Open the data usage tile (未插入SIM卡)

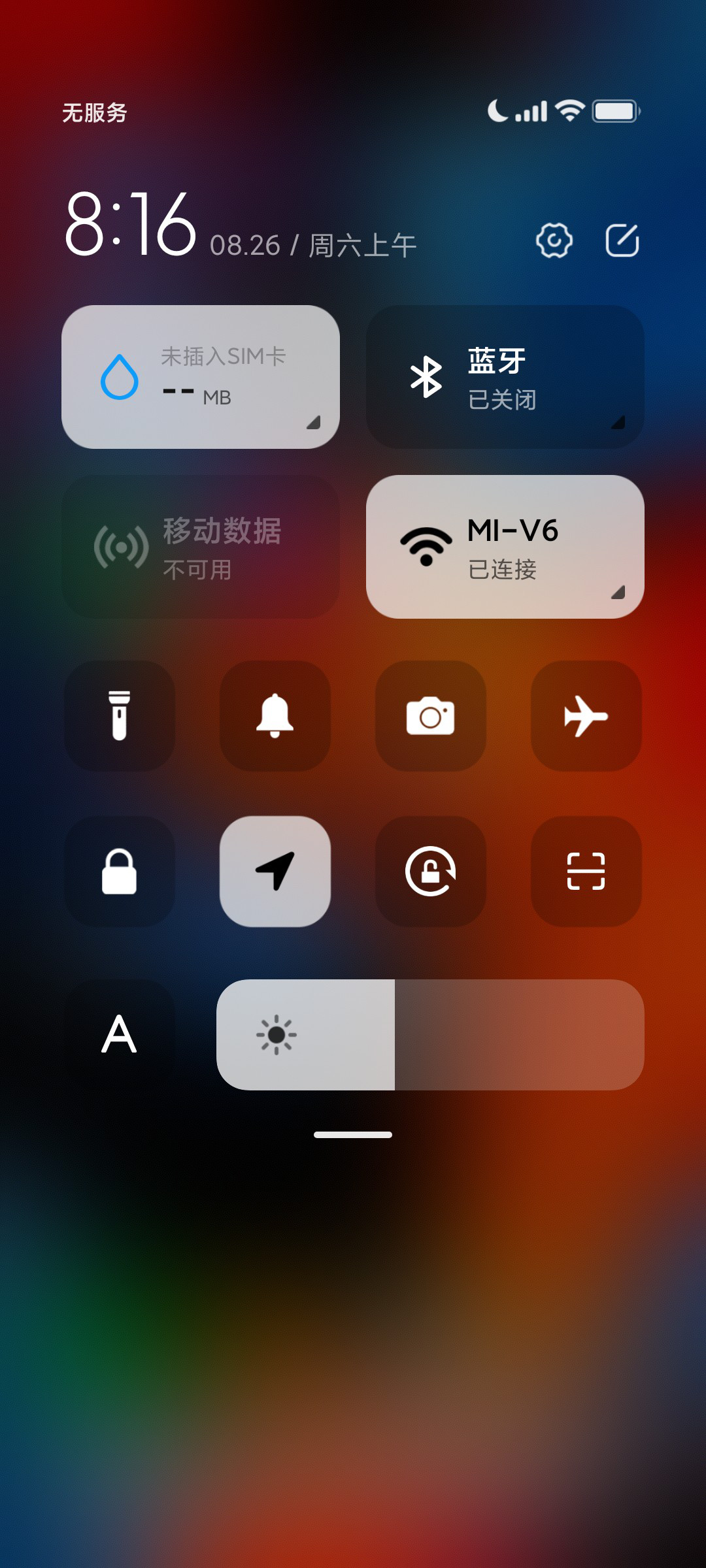pyautogui.click(x=200, y=377)
